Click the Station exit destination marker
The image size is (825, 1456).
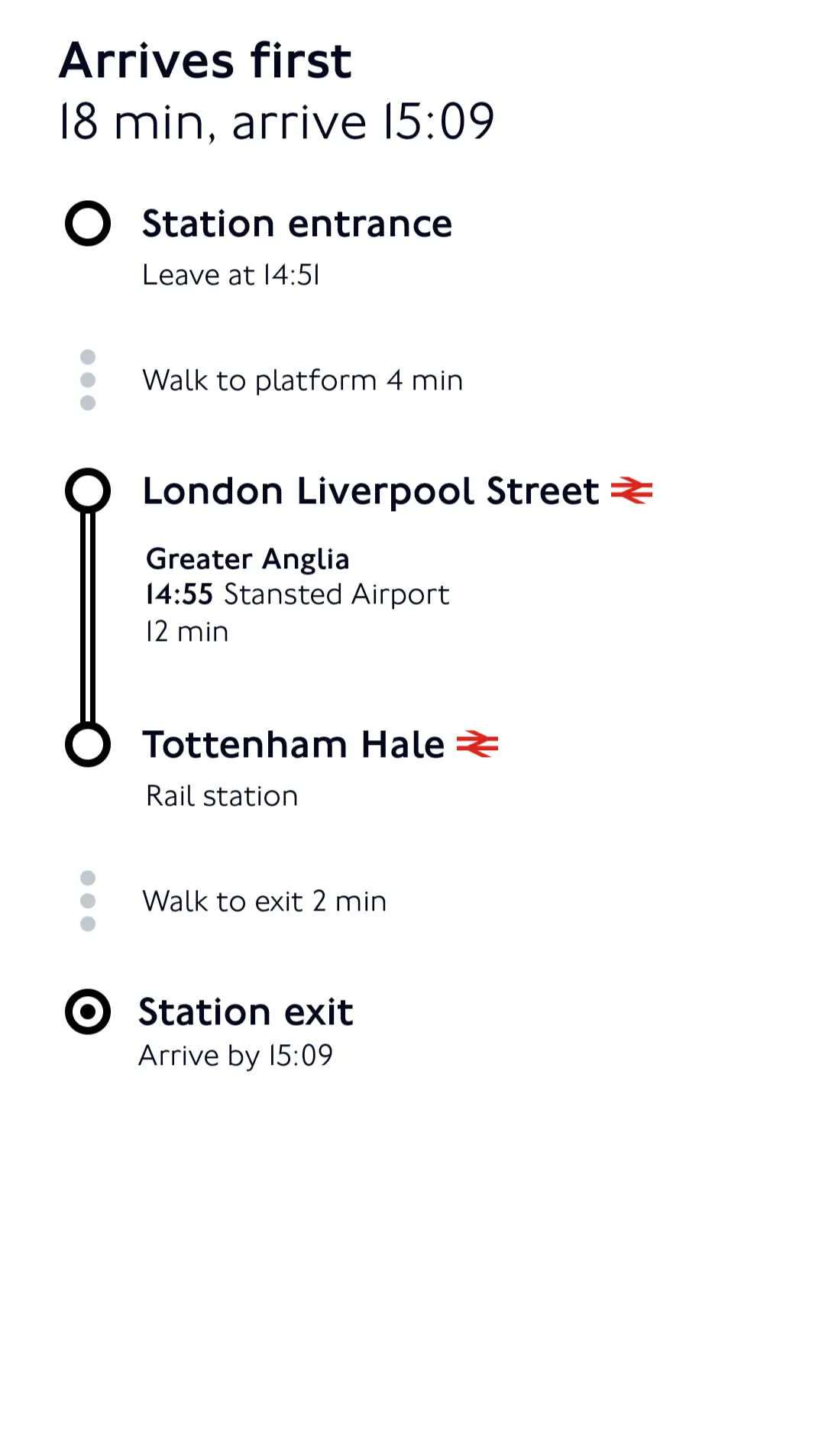pos(87,1011)
